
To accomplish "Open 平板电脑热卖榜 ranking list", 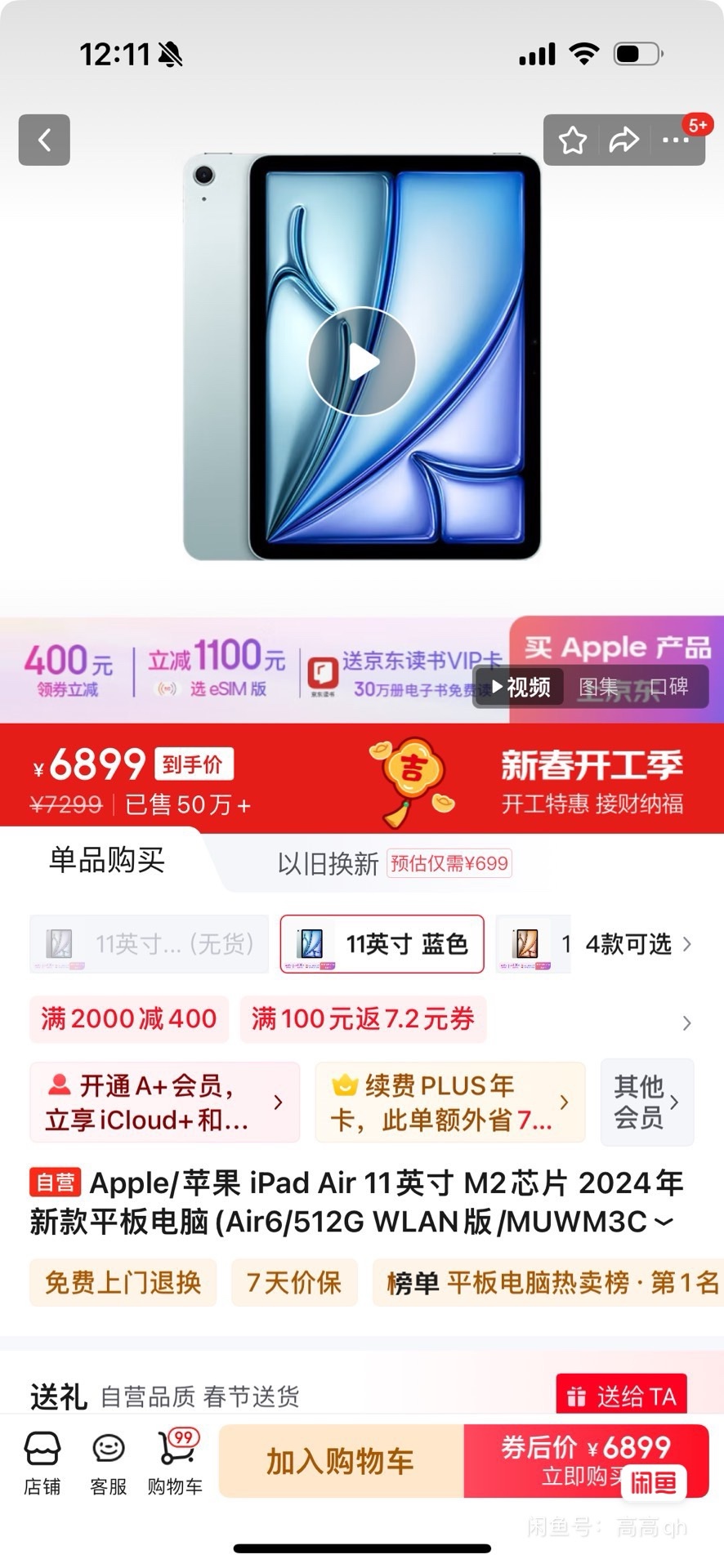I will pos(547,1283).
